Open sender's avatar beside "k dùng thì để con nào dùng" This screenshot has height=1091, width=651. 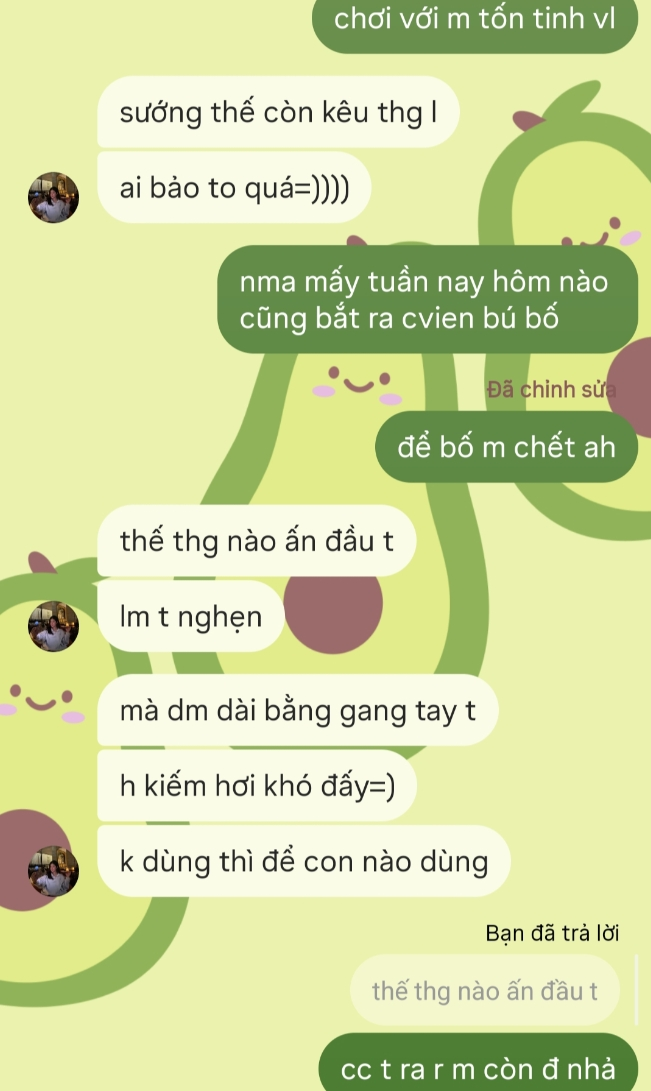pos(53,870)
